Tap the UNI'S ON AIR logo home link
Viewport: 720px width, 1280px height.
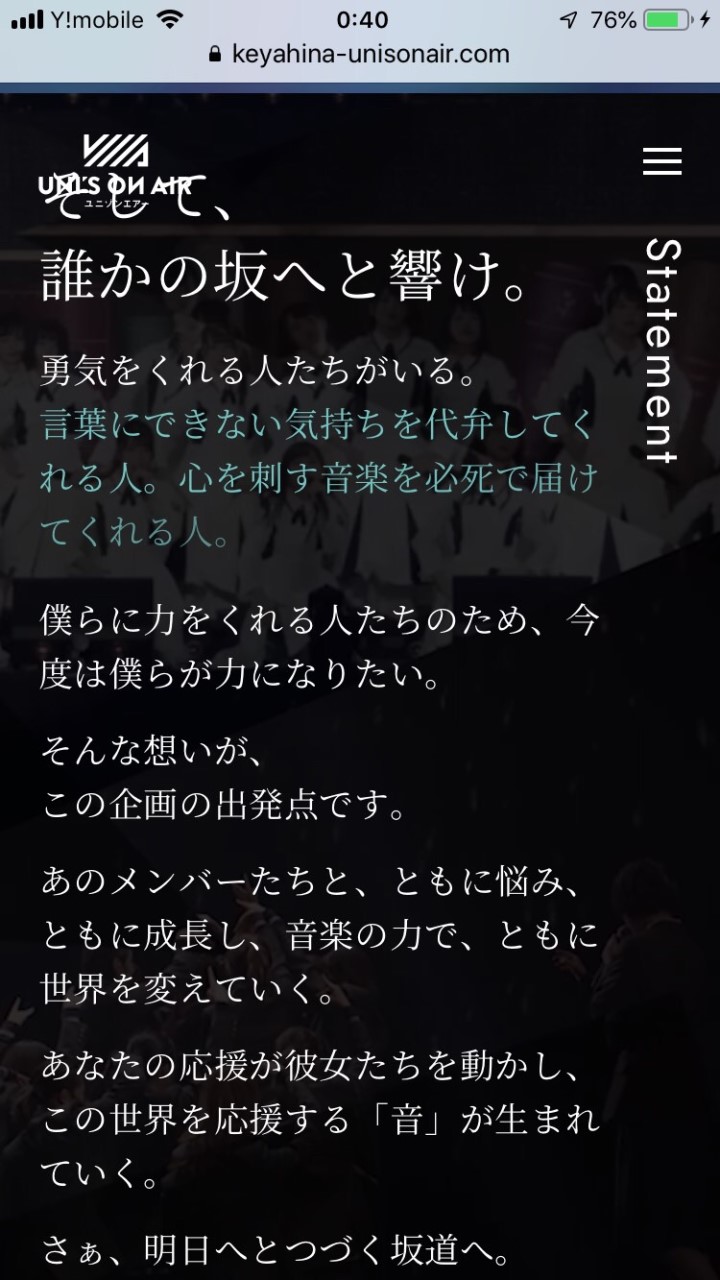click(116, 170)
